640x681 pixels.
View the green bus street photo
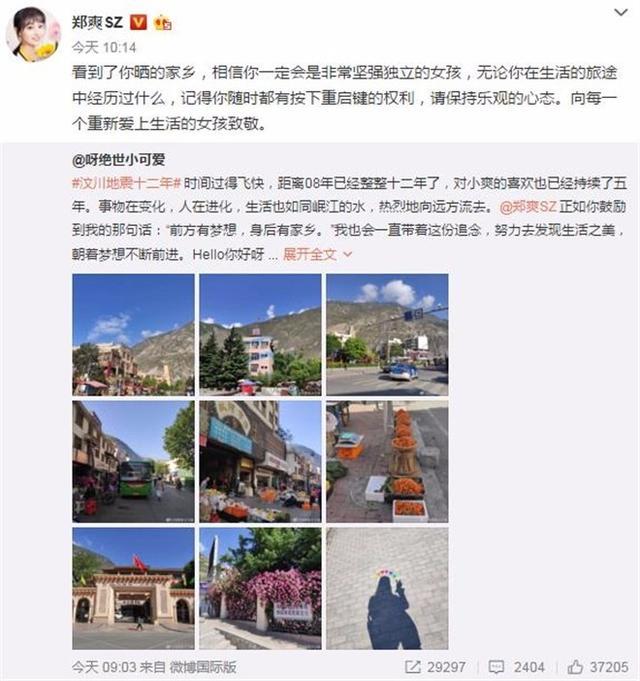coord(133,461)
